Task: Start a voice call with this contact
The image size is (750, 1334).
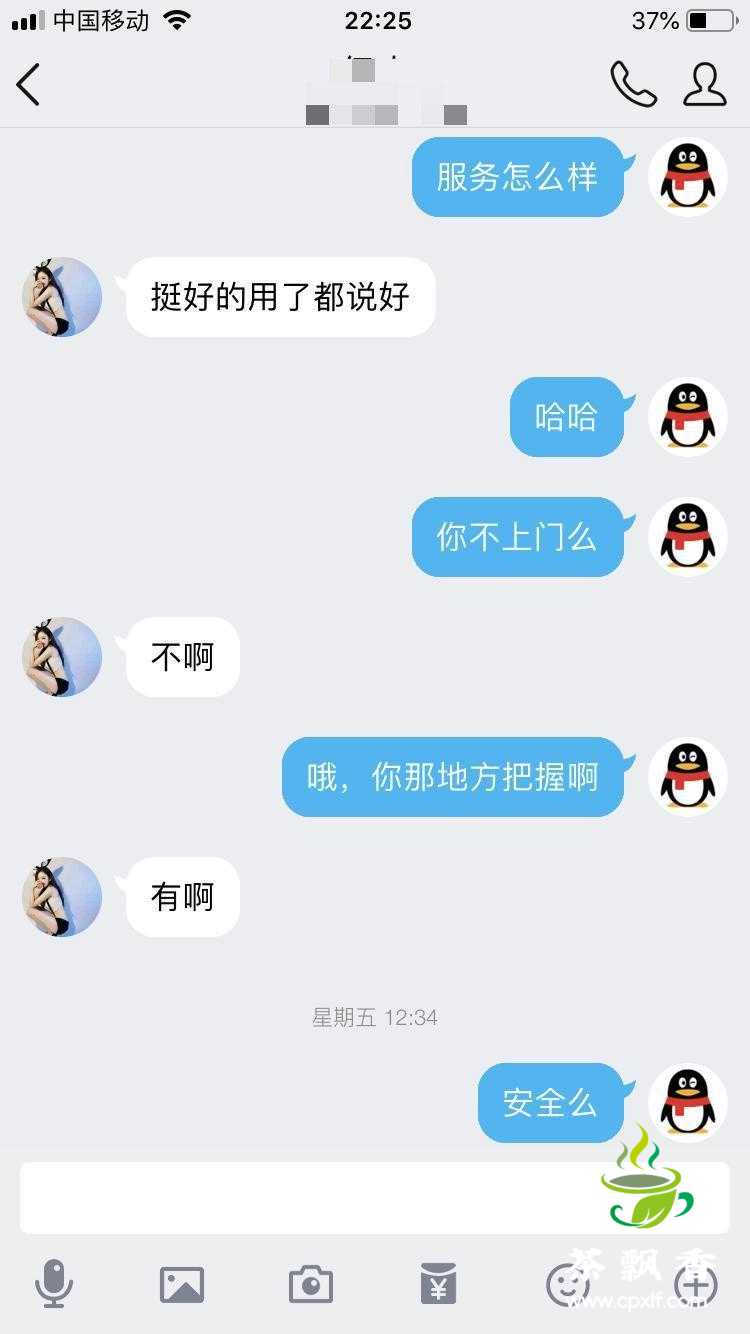Action: click(633, 85)
